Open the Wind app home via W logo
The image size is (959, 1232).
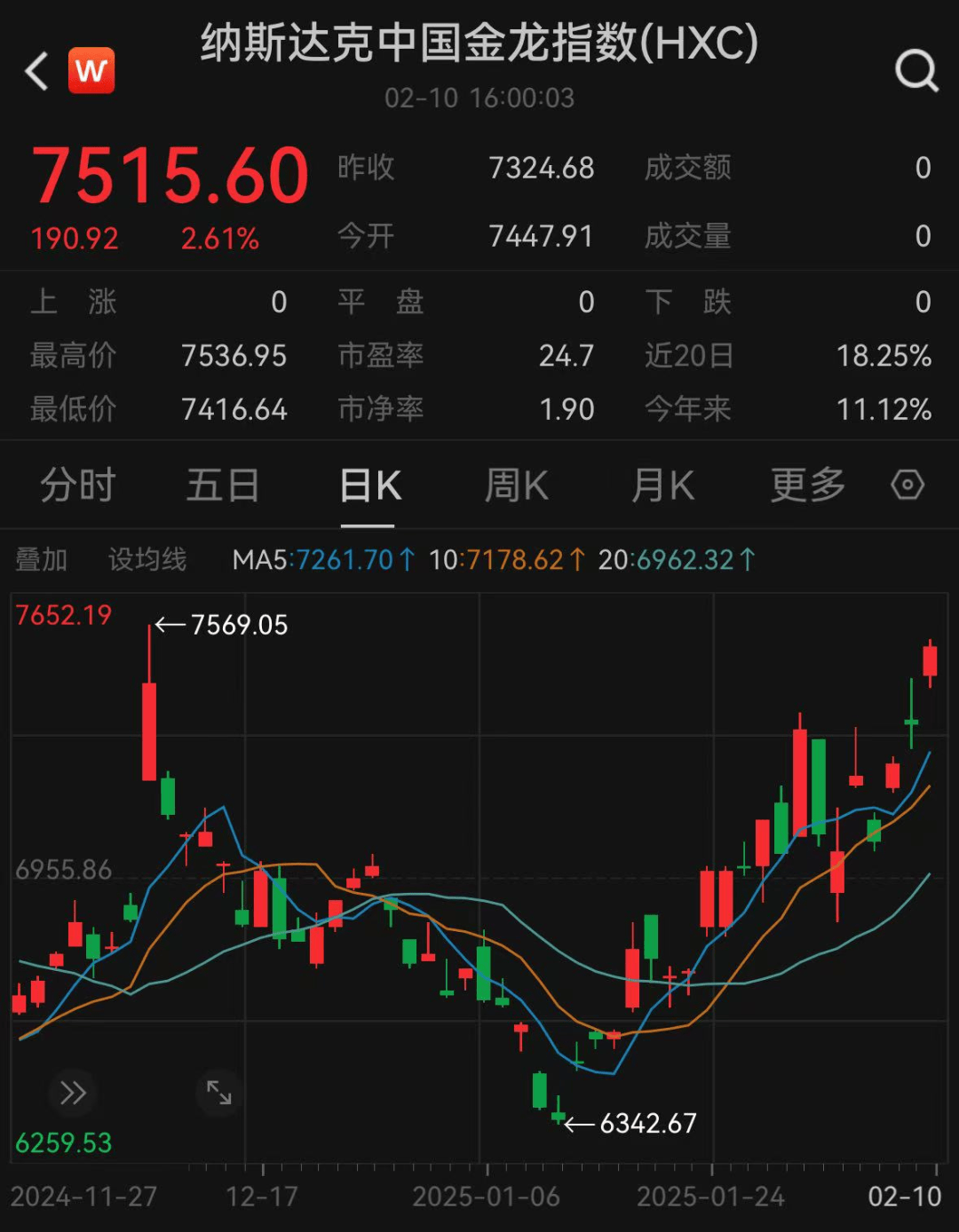click(x=90, y=70)
